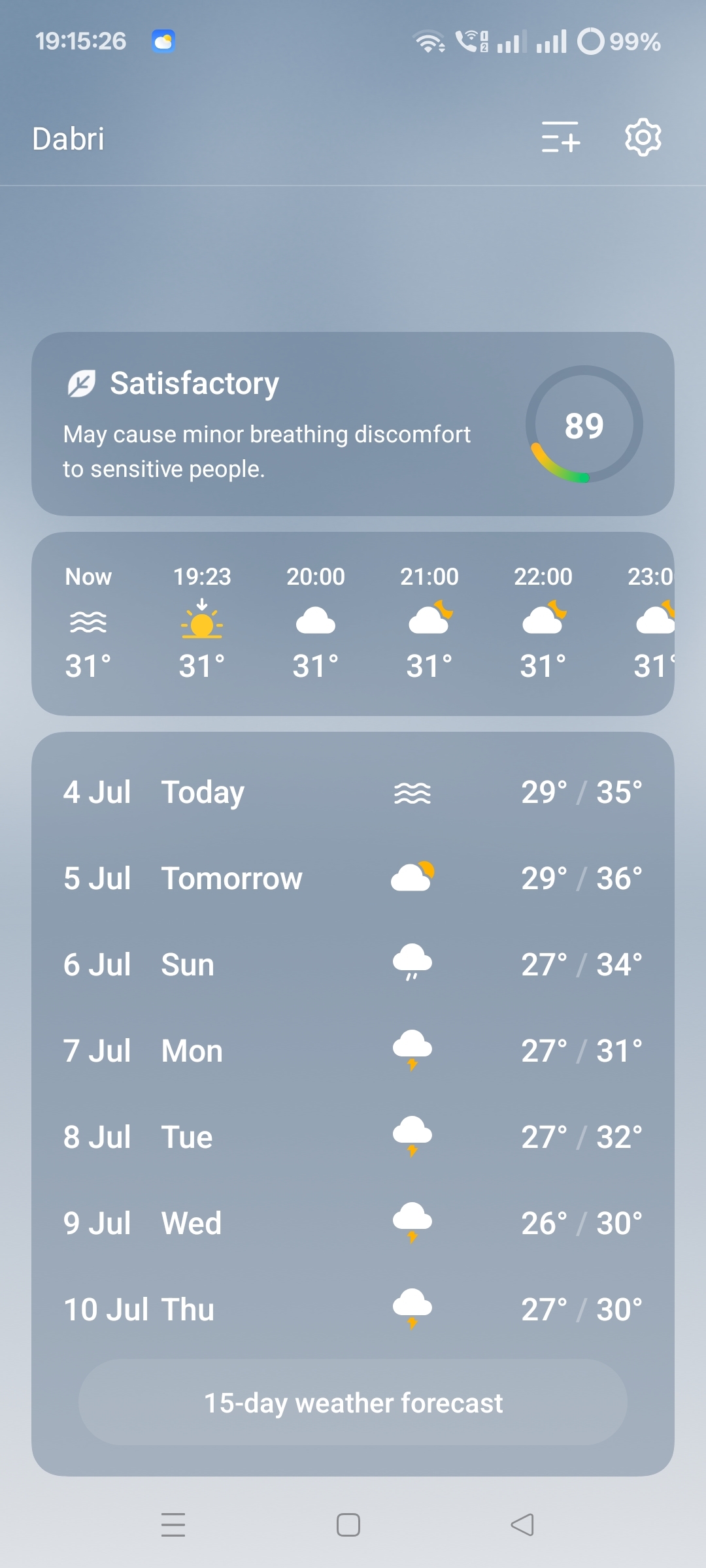View Thu 10 Jul forecast row
The width and height of the screenshot is (706, 1568).
coord(353,1309)
